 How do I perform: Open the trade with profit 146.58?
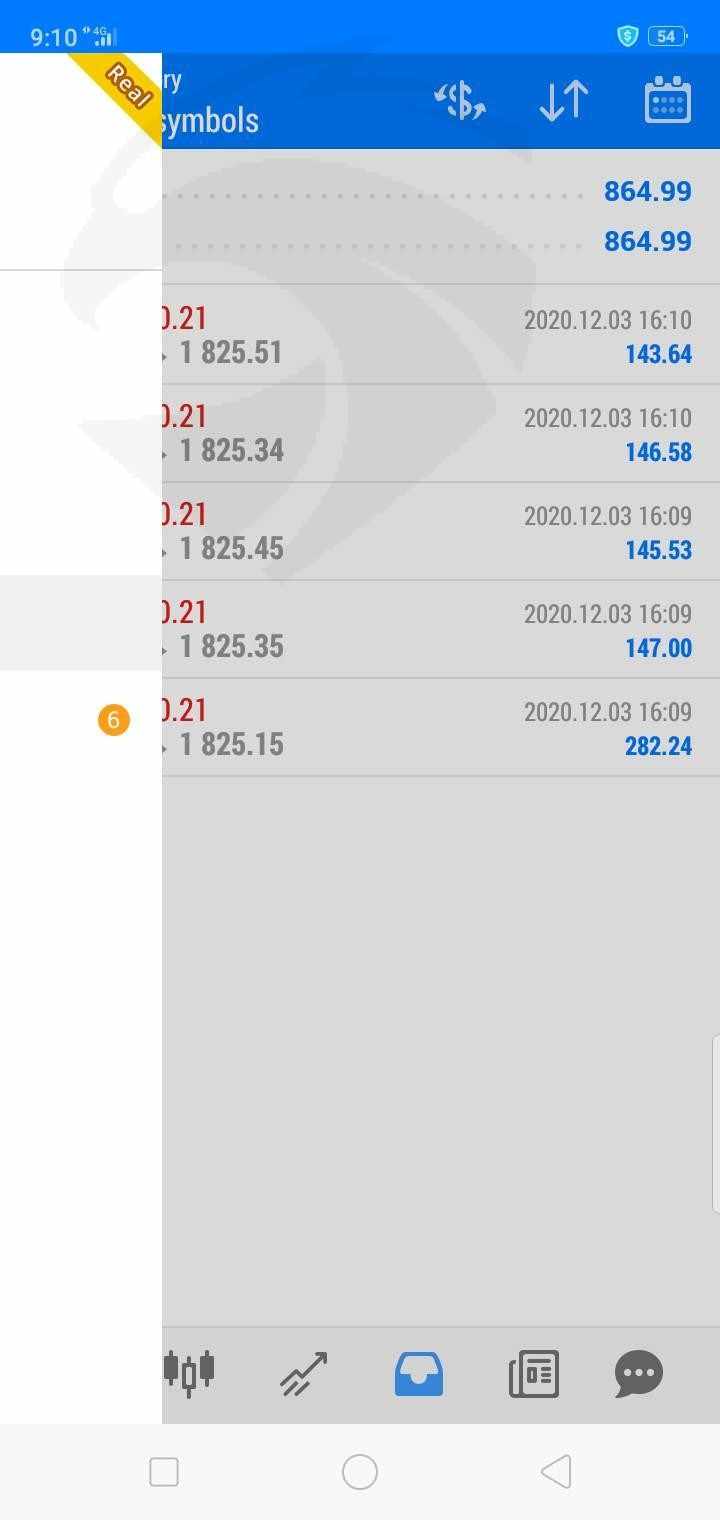[441, 433]
